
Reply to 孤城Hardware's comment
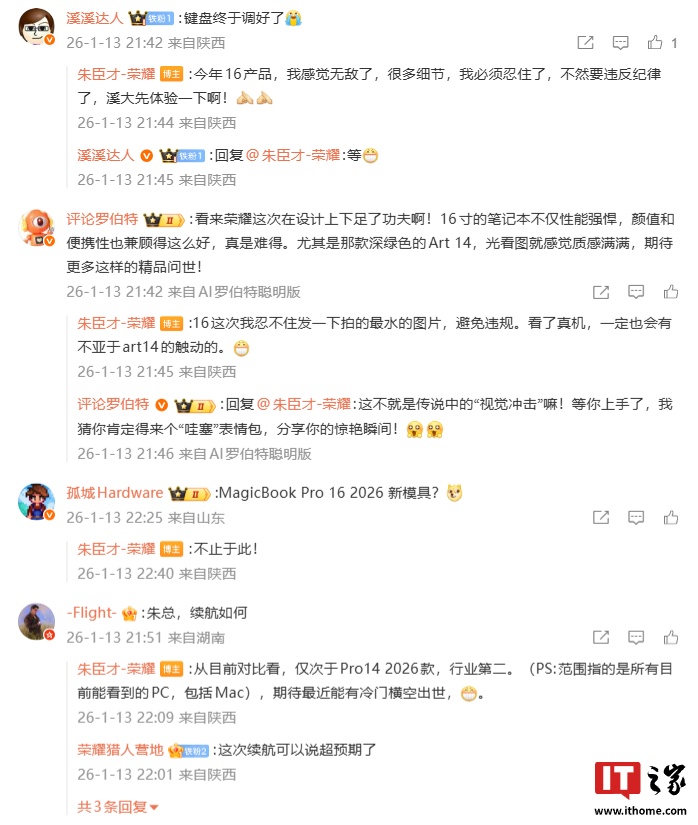636,518
